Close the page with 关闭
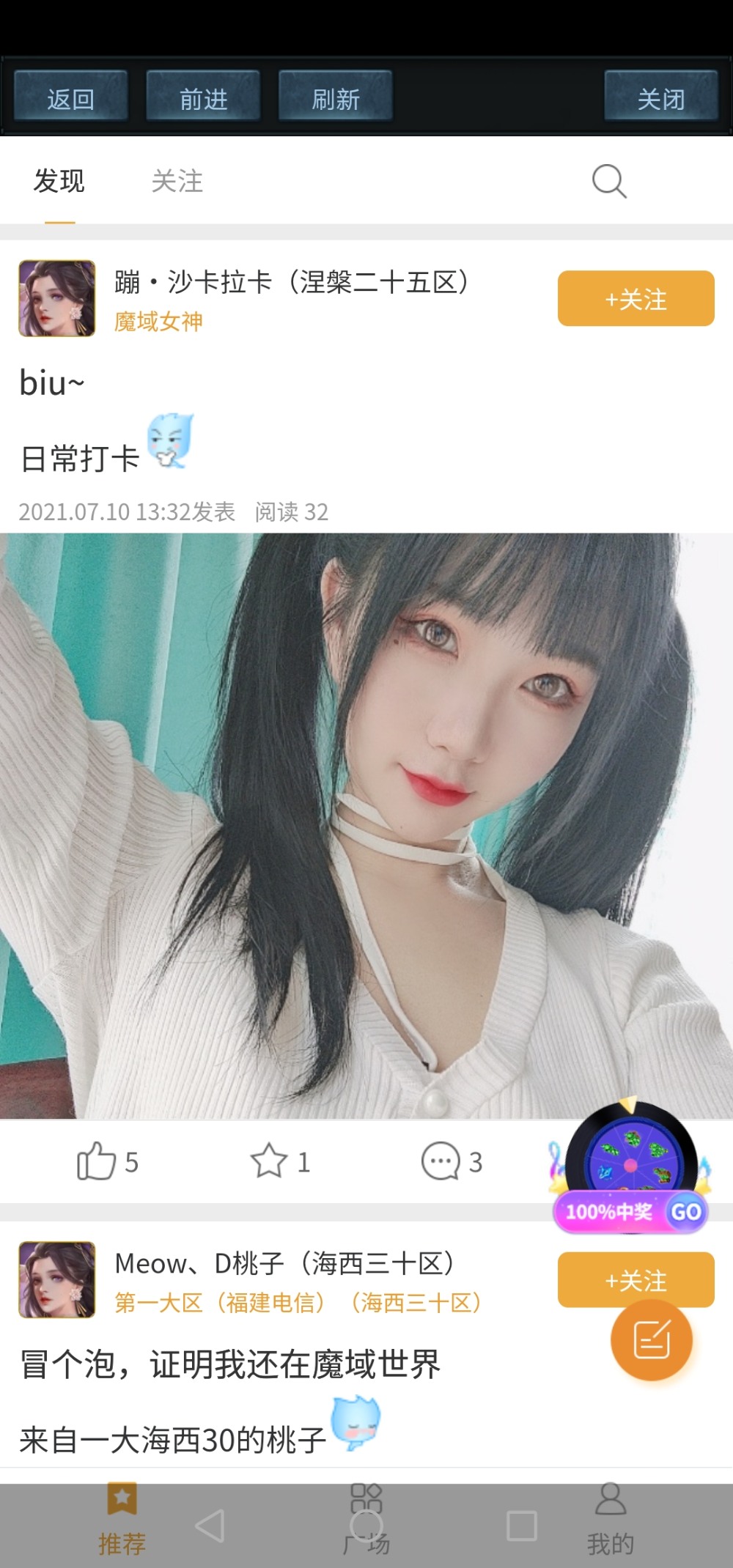 tap(660, 97)
